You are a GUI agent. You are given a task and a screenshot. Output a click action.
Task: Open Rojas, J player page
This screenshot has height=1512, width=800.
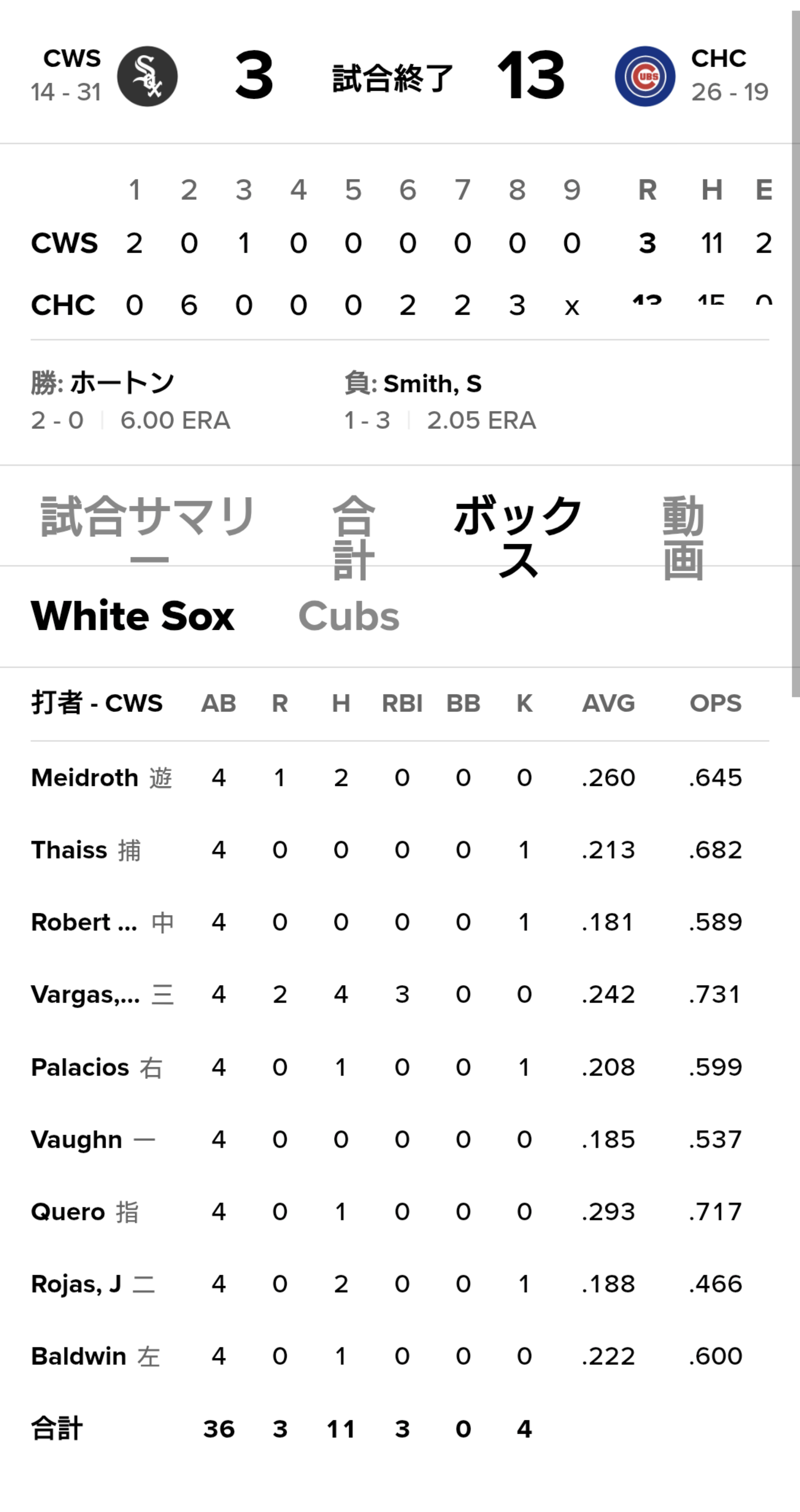[76, 1284]
